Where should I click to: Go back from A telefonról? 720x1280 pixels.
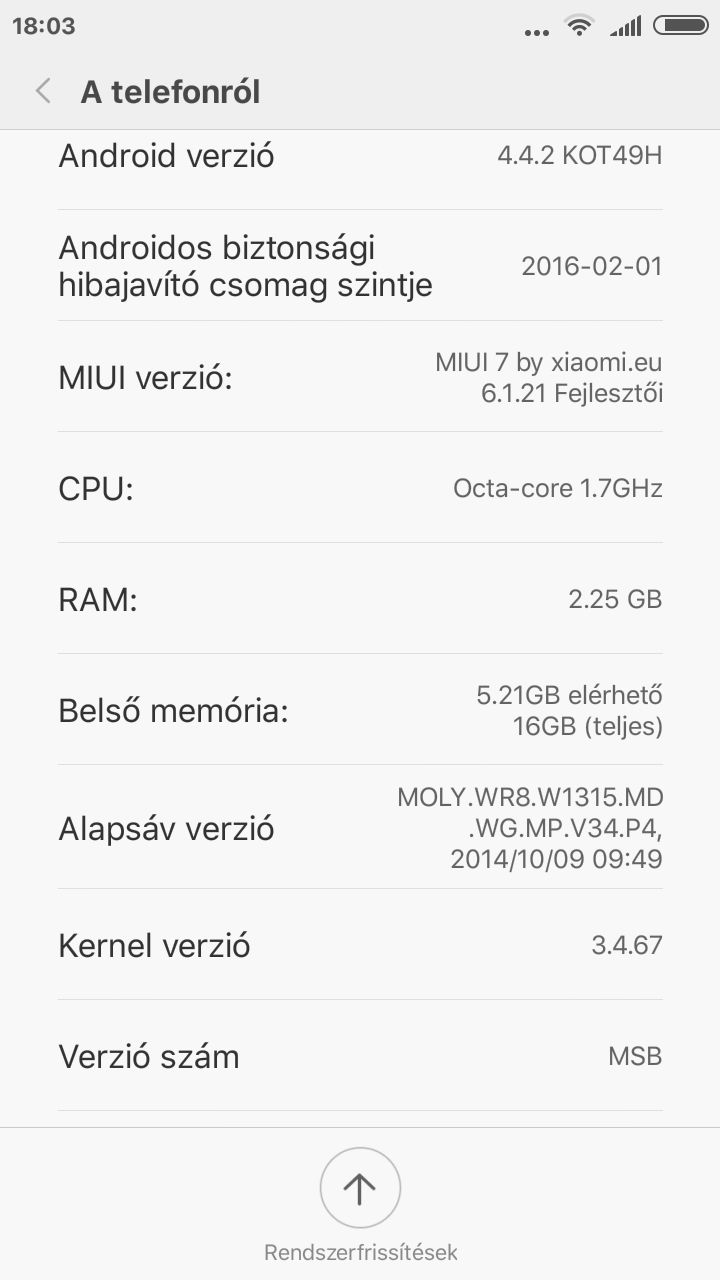43,92
